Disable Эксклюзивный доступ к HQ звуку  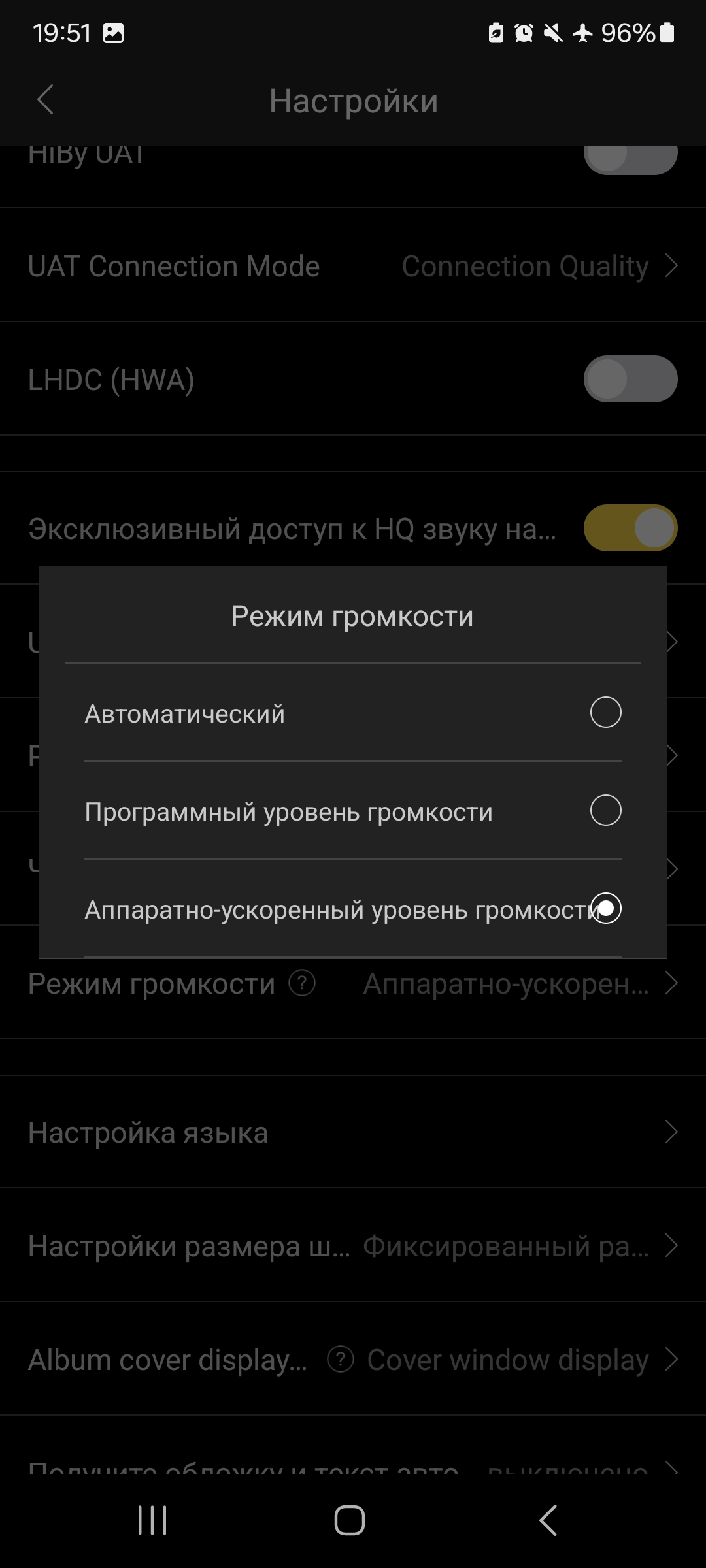pos(630,528)
